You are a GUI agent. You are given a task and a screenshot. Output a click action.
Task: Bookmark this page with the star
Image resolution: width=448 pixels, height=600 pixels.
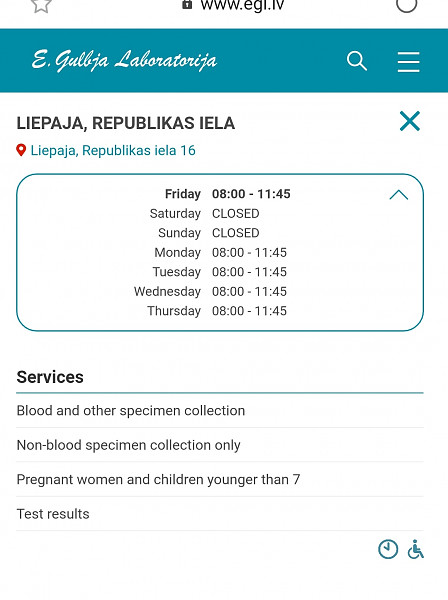41,5
